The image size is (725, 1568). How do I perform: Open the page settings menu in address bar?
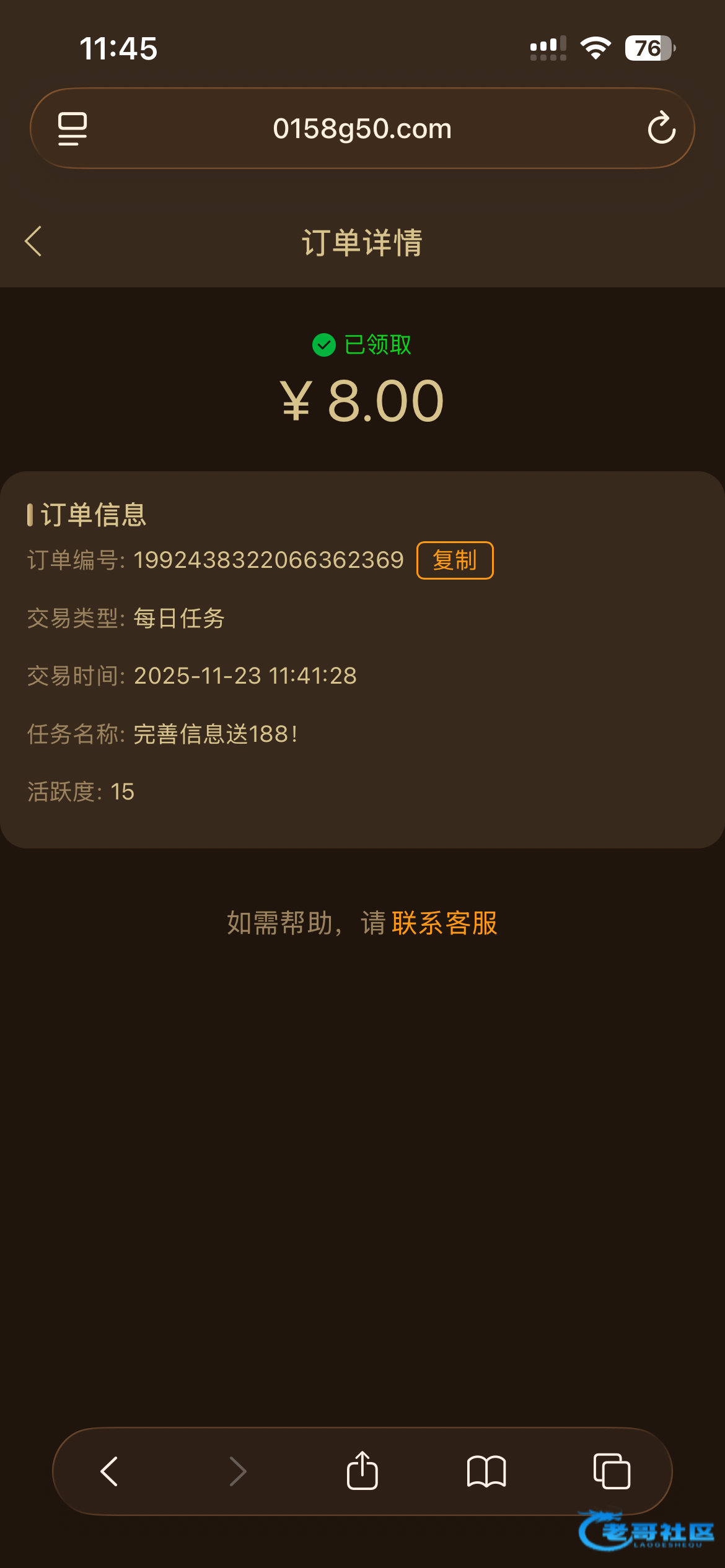(72, 129)
